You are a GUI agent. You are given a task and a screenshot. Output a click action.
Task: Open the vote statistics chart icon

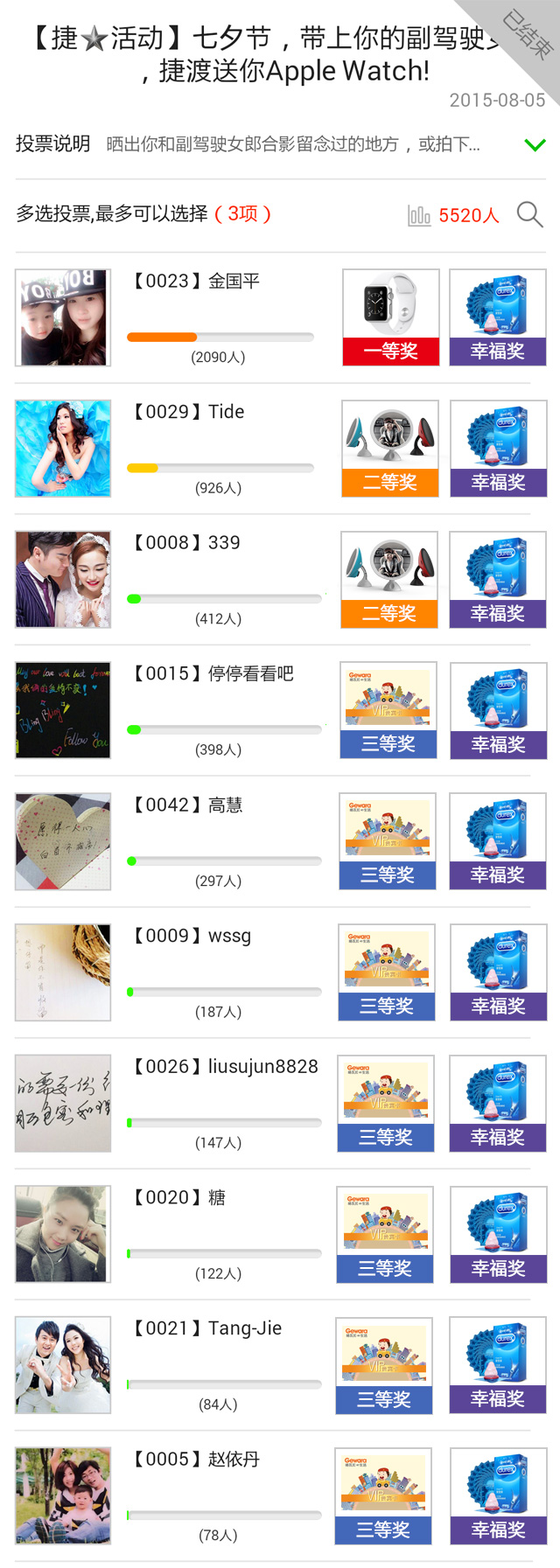pyautogui.click(x=419, y=215)
